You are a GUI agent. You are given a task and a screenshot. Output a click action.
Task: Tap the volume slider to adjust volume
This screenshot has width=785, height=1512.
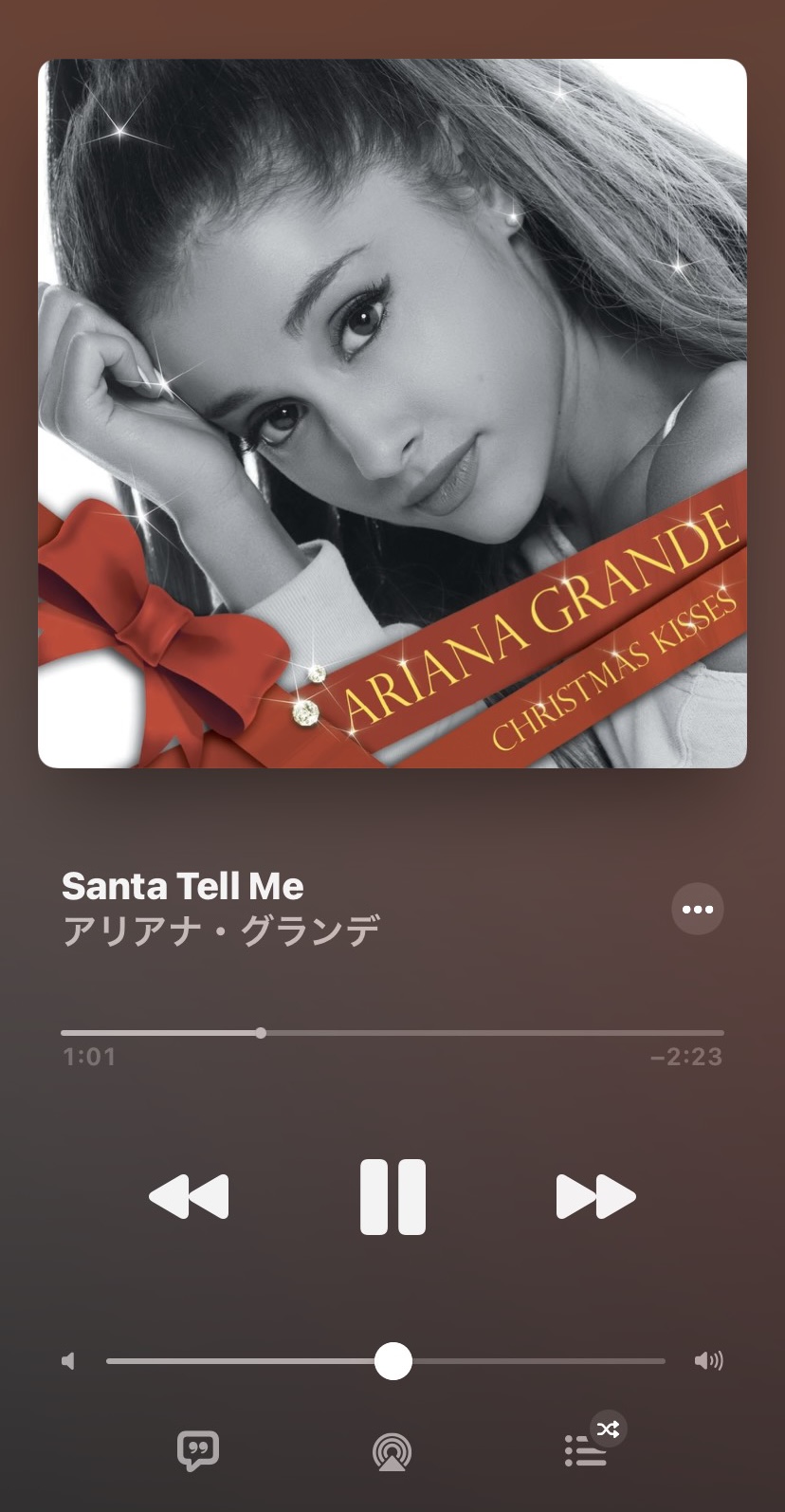click(x=386, y=1361)
